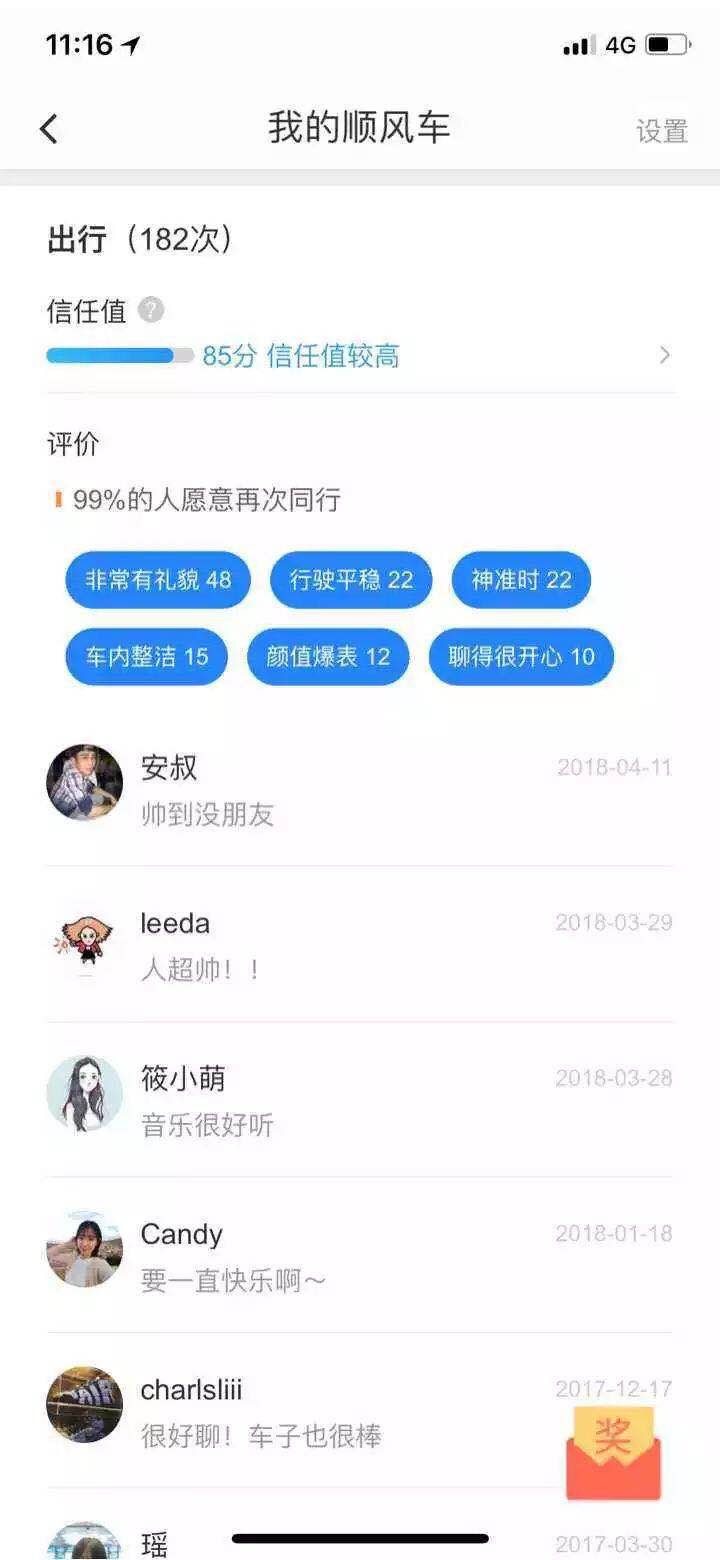Tap the 颜值爆表 12 chip
720x1560 pixels.
tap(328, 657)
